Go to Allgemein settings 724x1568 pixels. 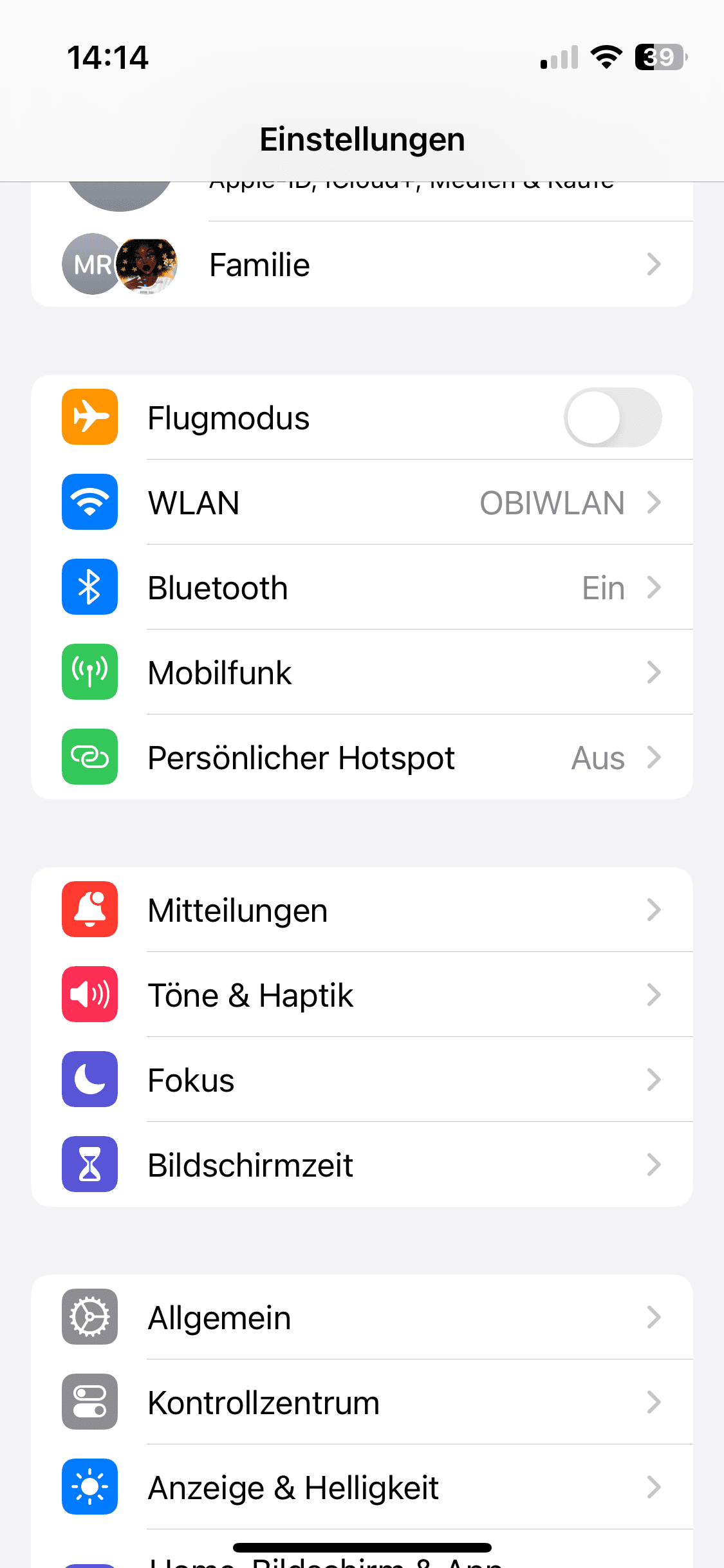362,1318
